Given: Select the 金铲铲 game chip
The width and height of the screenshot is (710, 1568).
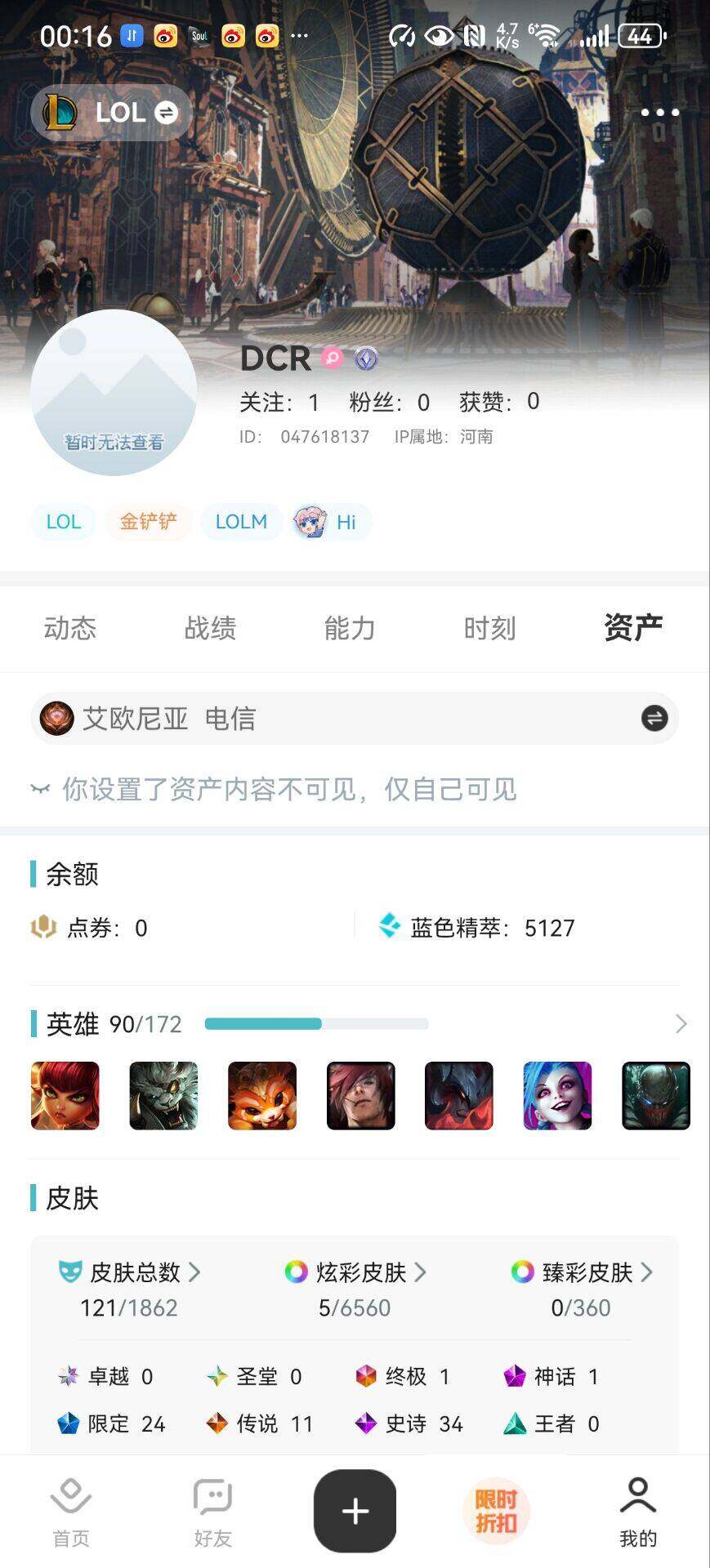Looking at the screenshot, I should (x=148, y=522).
